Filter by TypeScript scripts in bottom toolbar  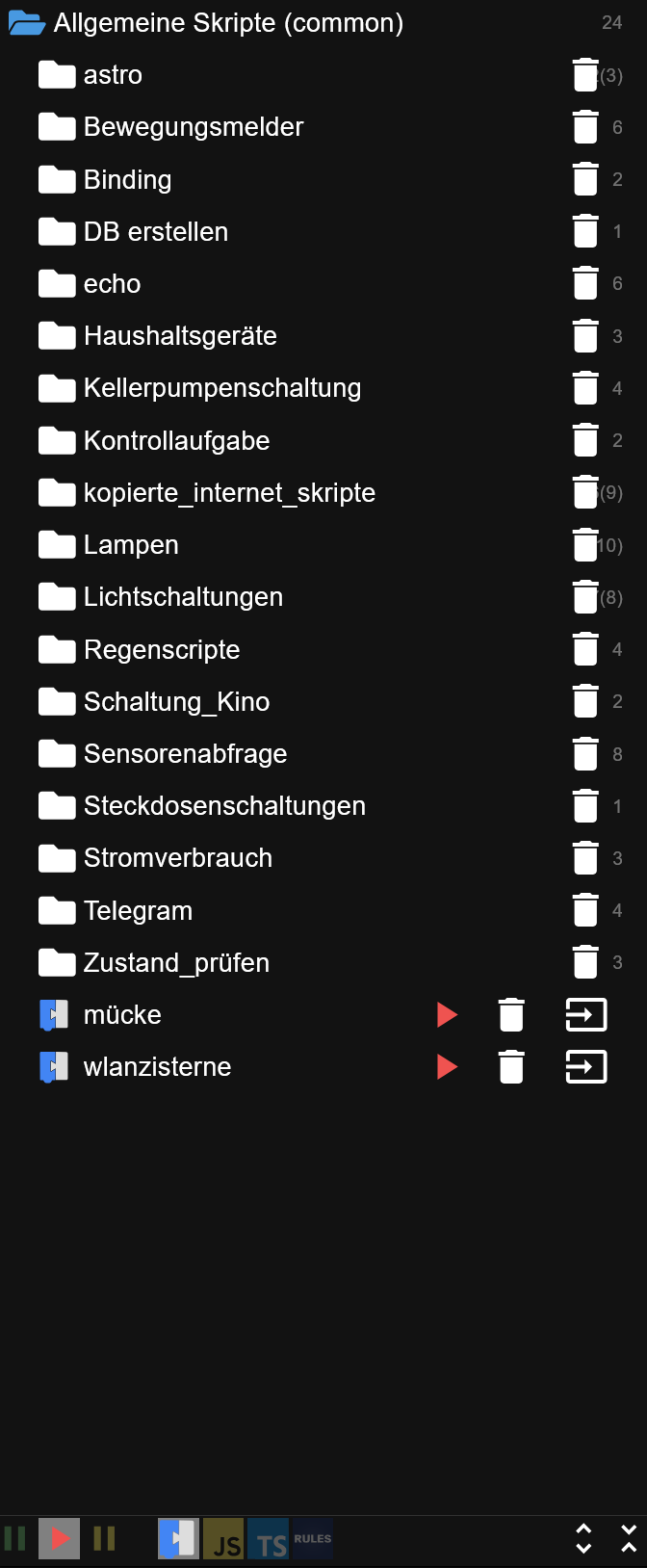pos(268,1539)
